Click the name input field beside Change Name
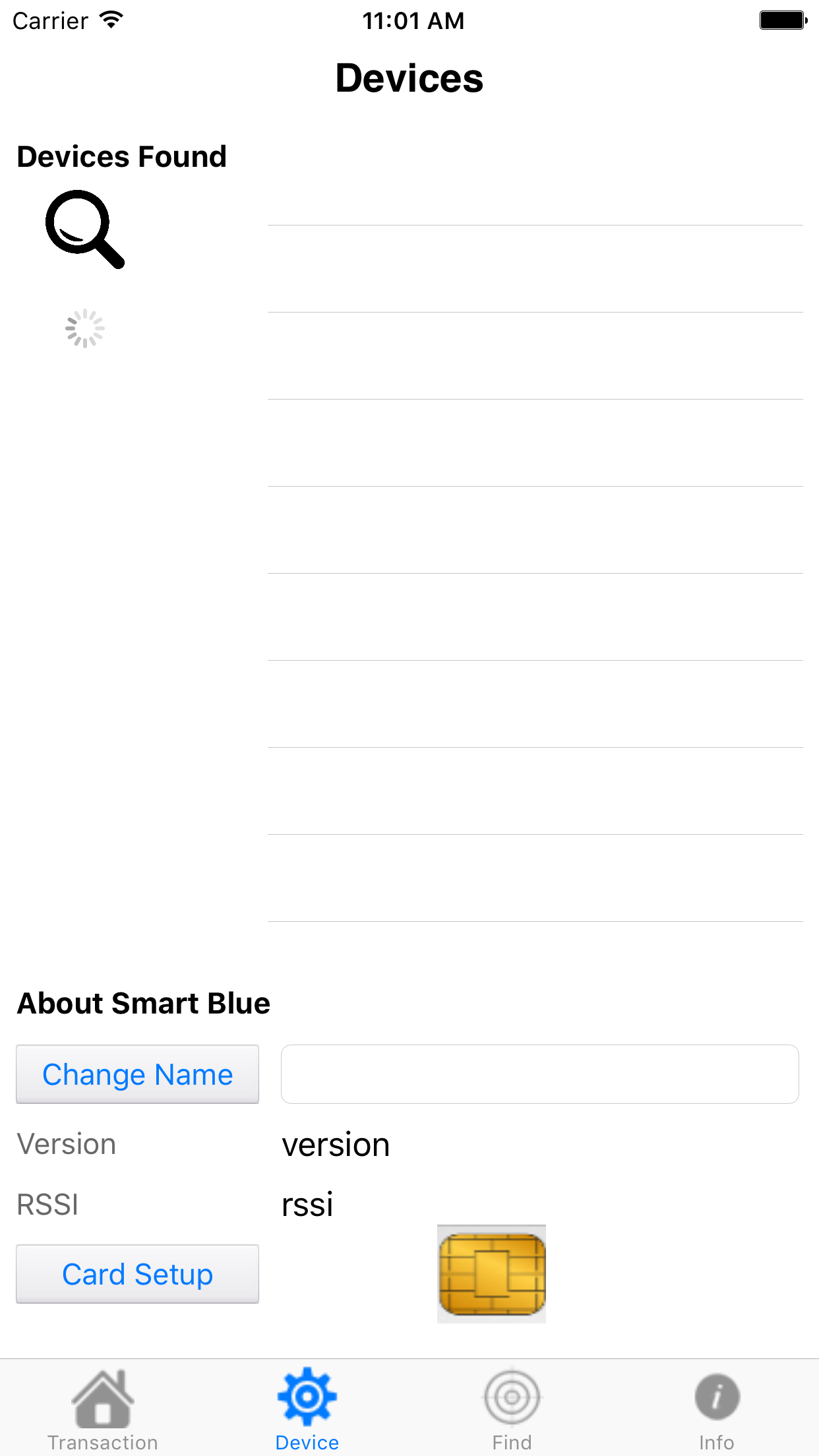819x1456 pixels. pos(539,1074)
